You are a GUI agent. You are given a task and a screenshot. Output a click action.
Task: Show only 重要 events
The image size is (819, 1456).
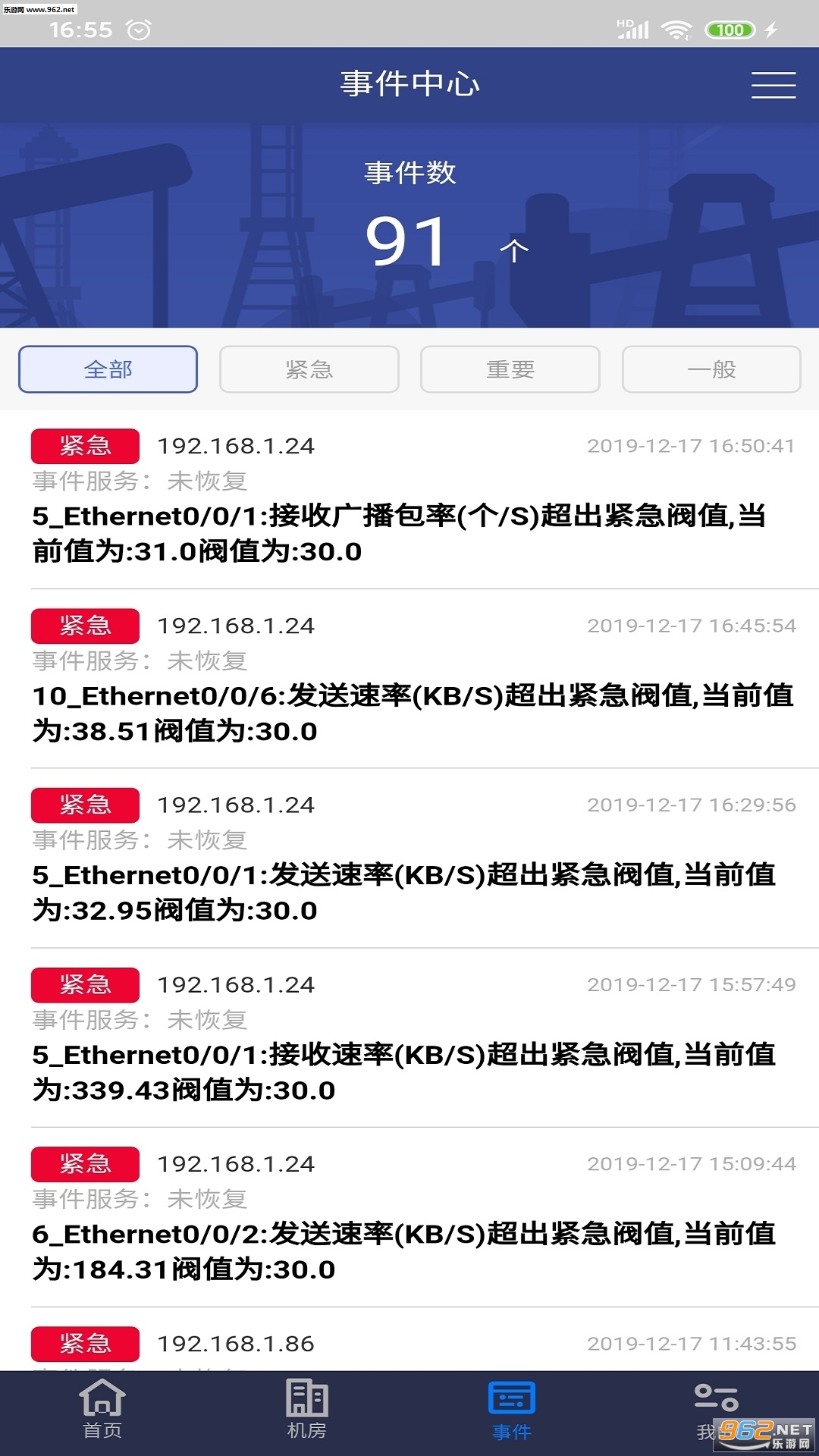tap(510, 369)
